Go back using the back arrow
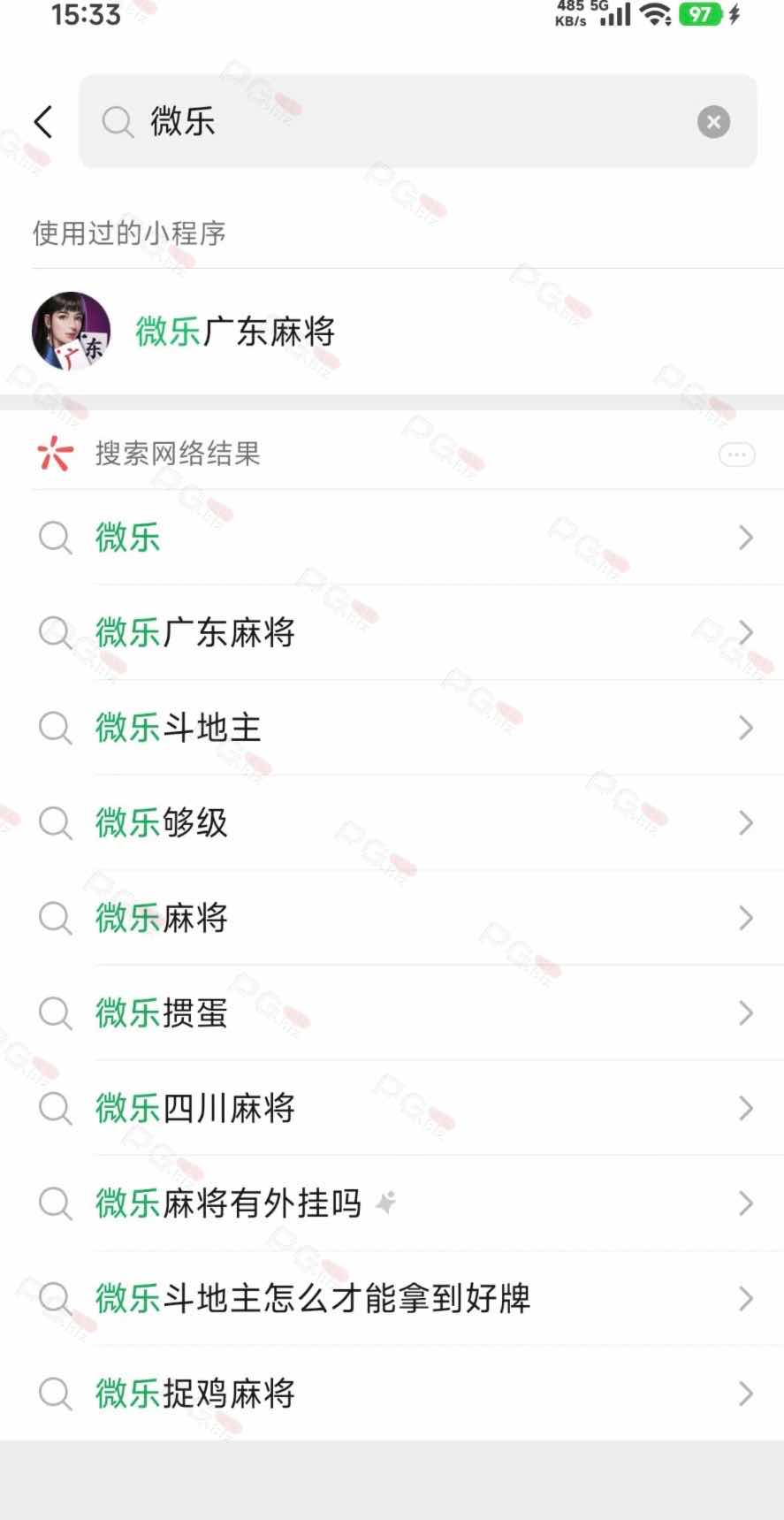Viewport: 784px width, 1520px height. coord(43,122)
